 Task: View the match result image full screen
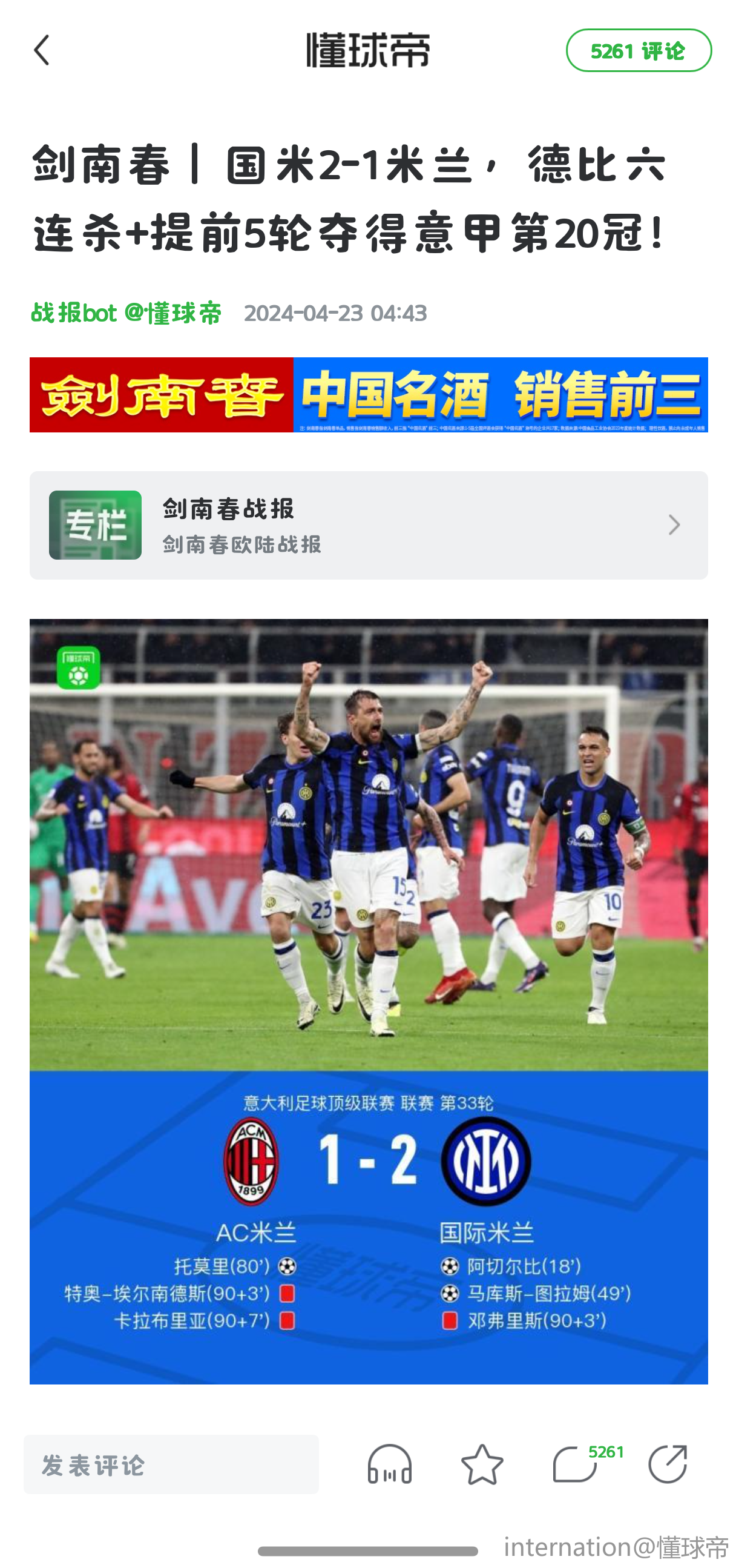coord(368,1001)
